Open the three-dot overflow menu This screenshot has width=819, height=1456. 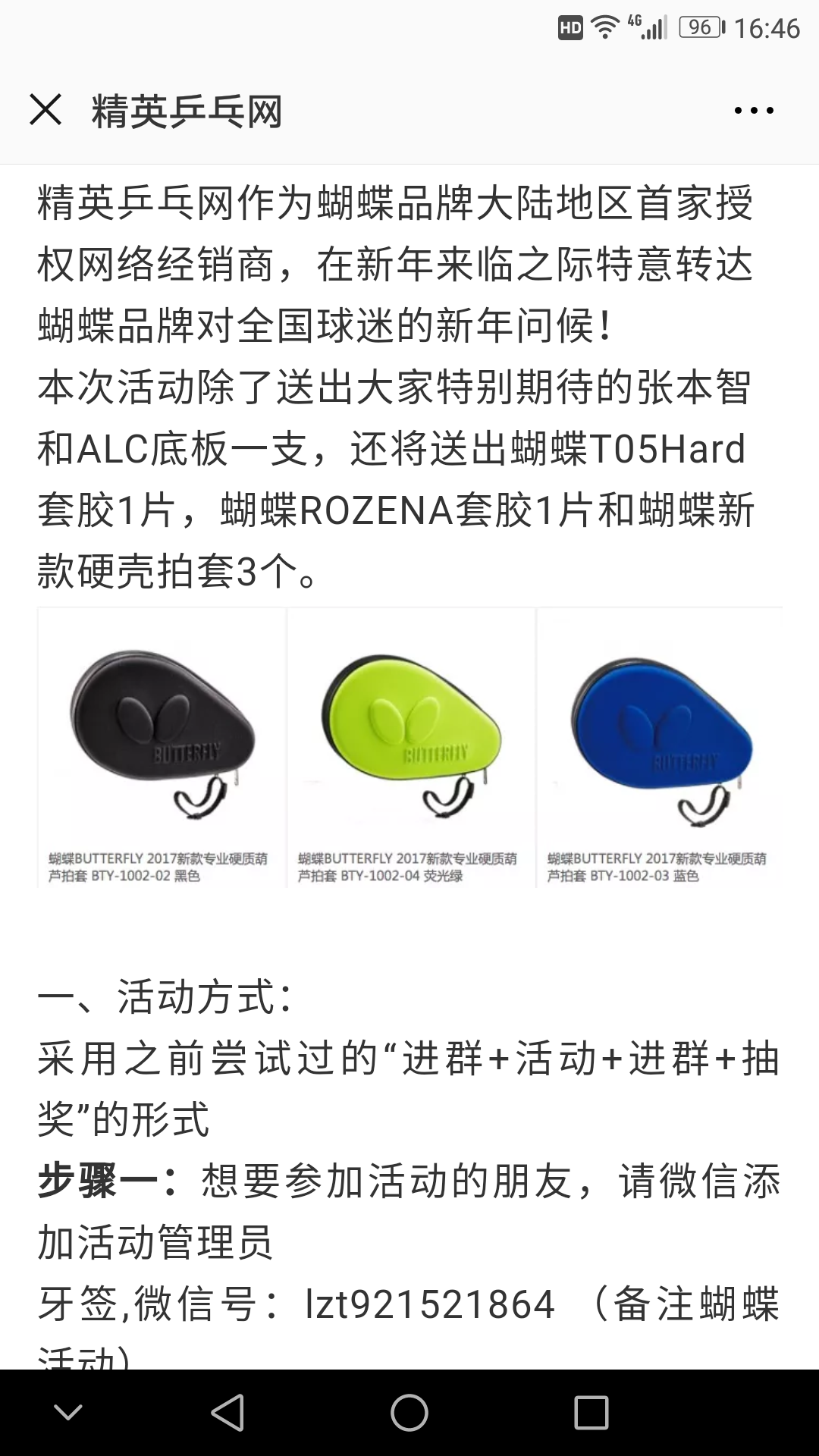(x=754, y=111)
